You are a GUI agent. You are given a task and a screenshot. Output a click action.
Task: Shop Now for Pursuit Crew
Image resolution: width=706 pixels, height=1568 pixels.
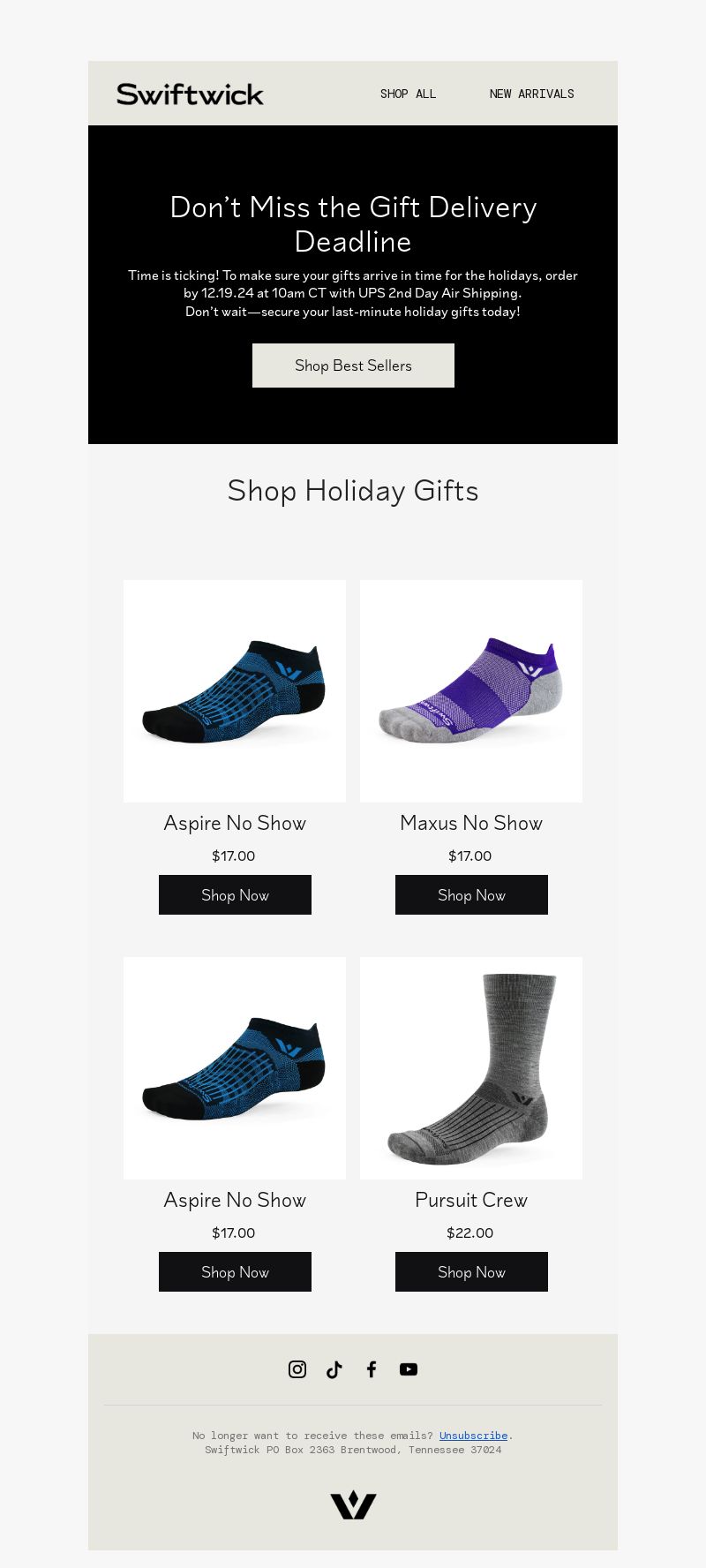[471, 1272]
